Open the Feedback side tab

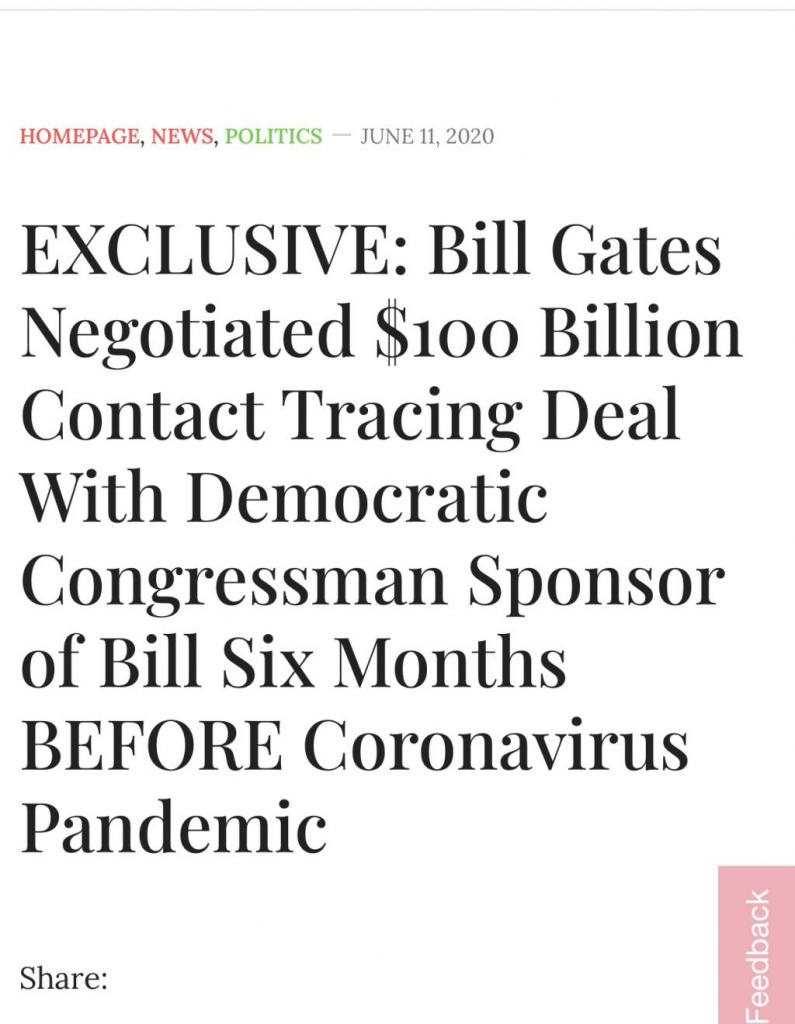757,946
